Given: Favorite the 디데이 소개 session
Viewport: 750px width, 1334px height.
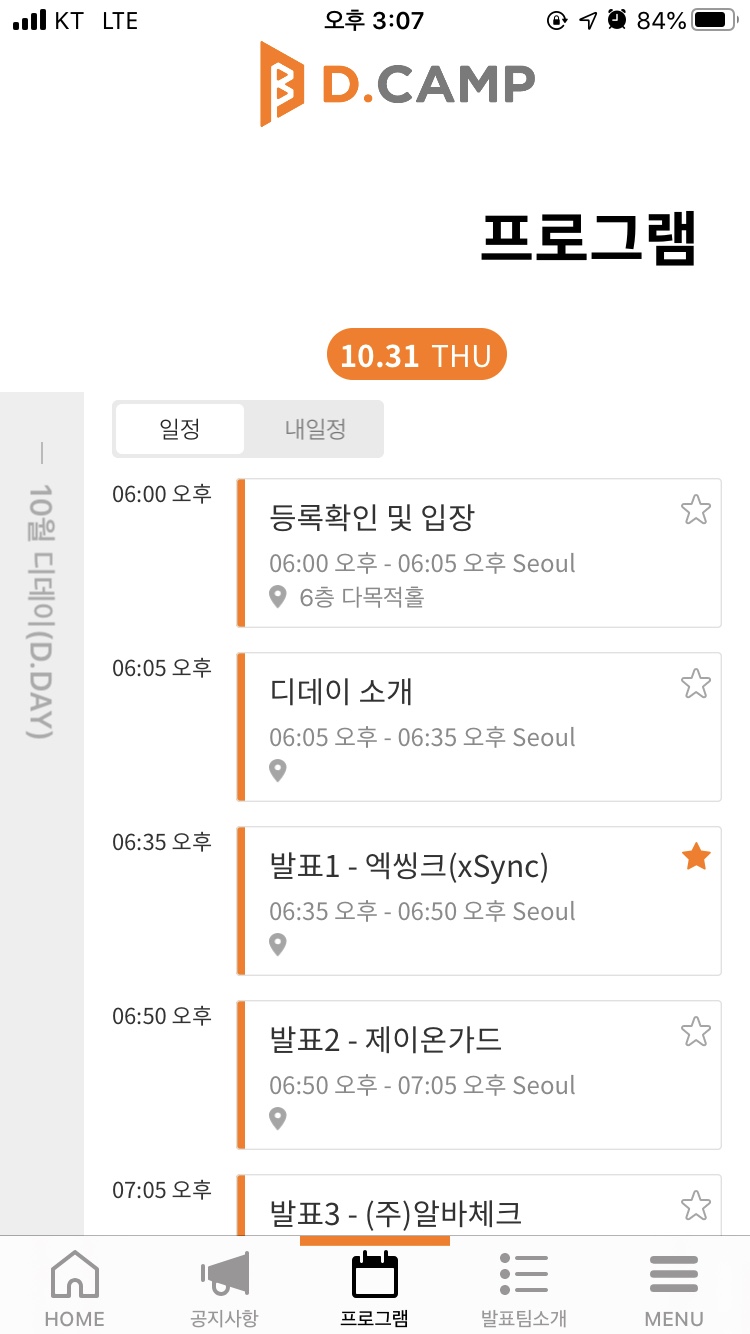Looking at the screenshot, I should tap(695, 684).
